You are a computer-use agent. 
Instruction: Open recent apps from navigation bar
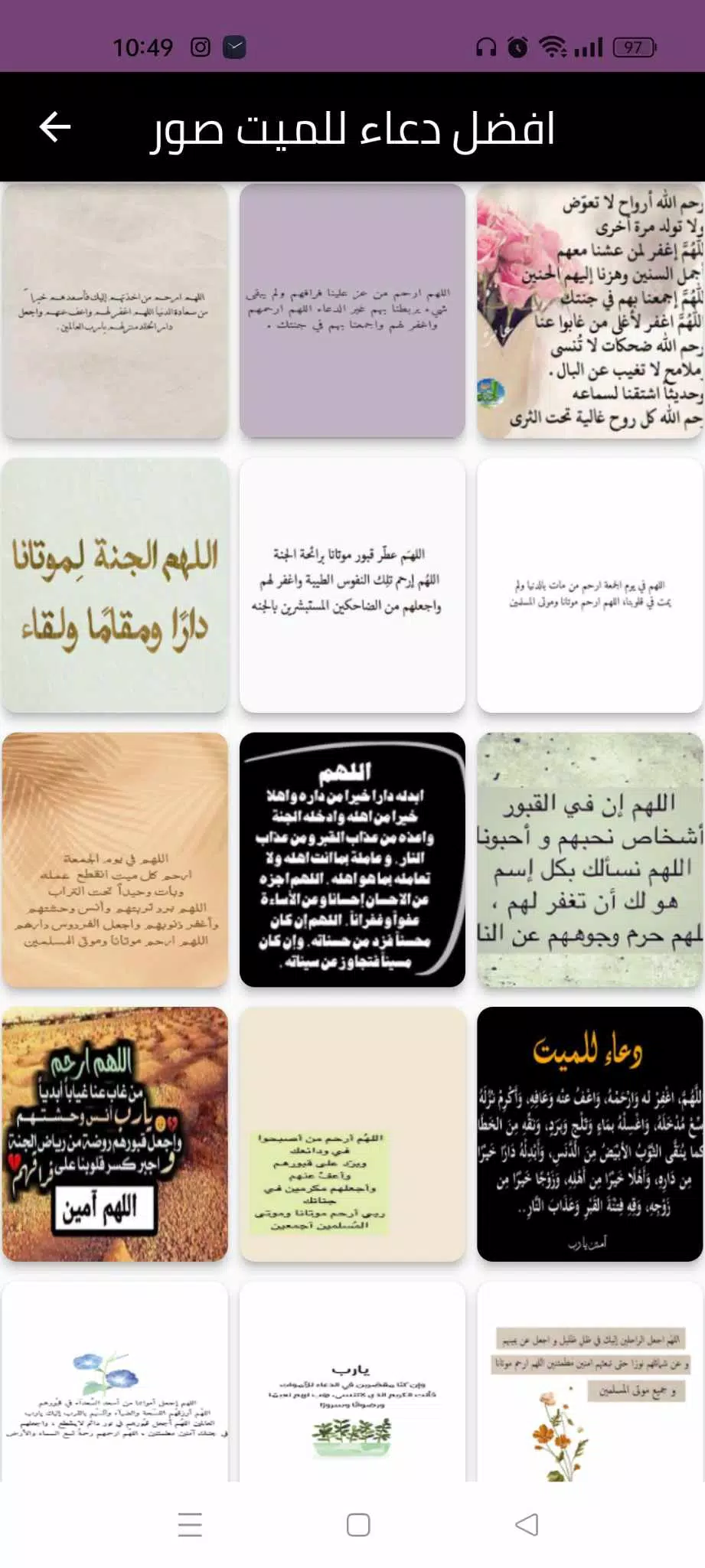[x=190, y=1524]
